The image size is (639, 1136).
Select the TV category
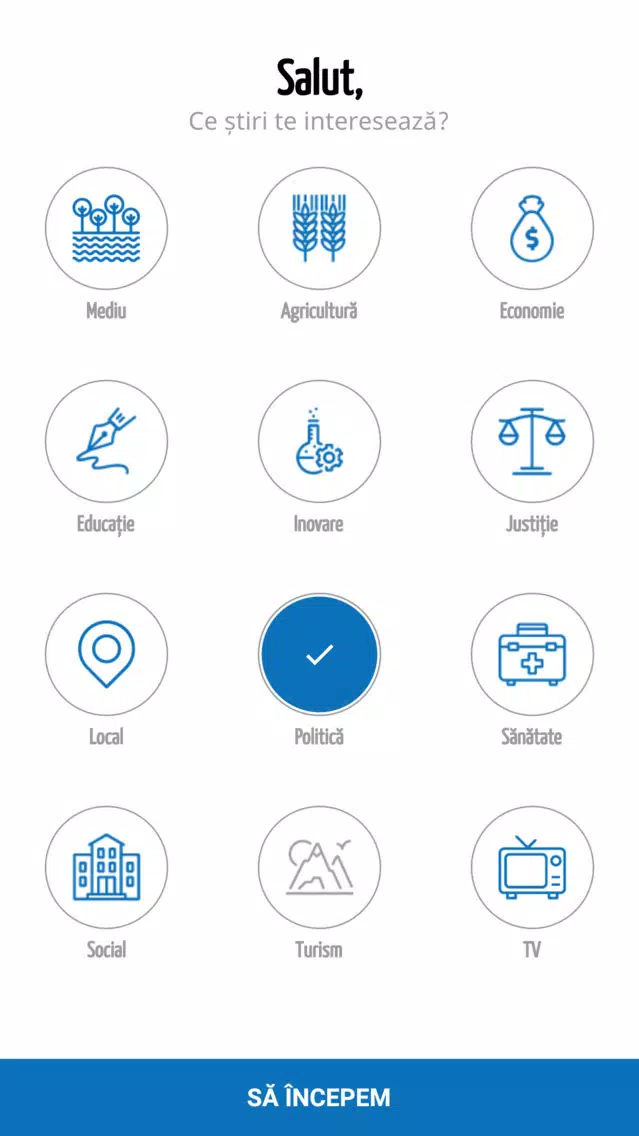532,867
